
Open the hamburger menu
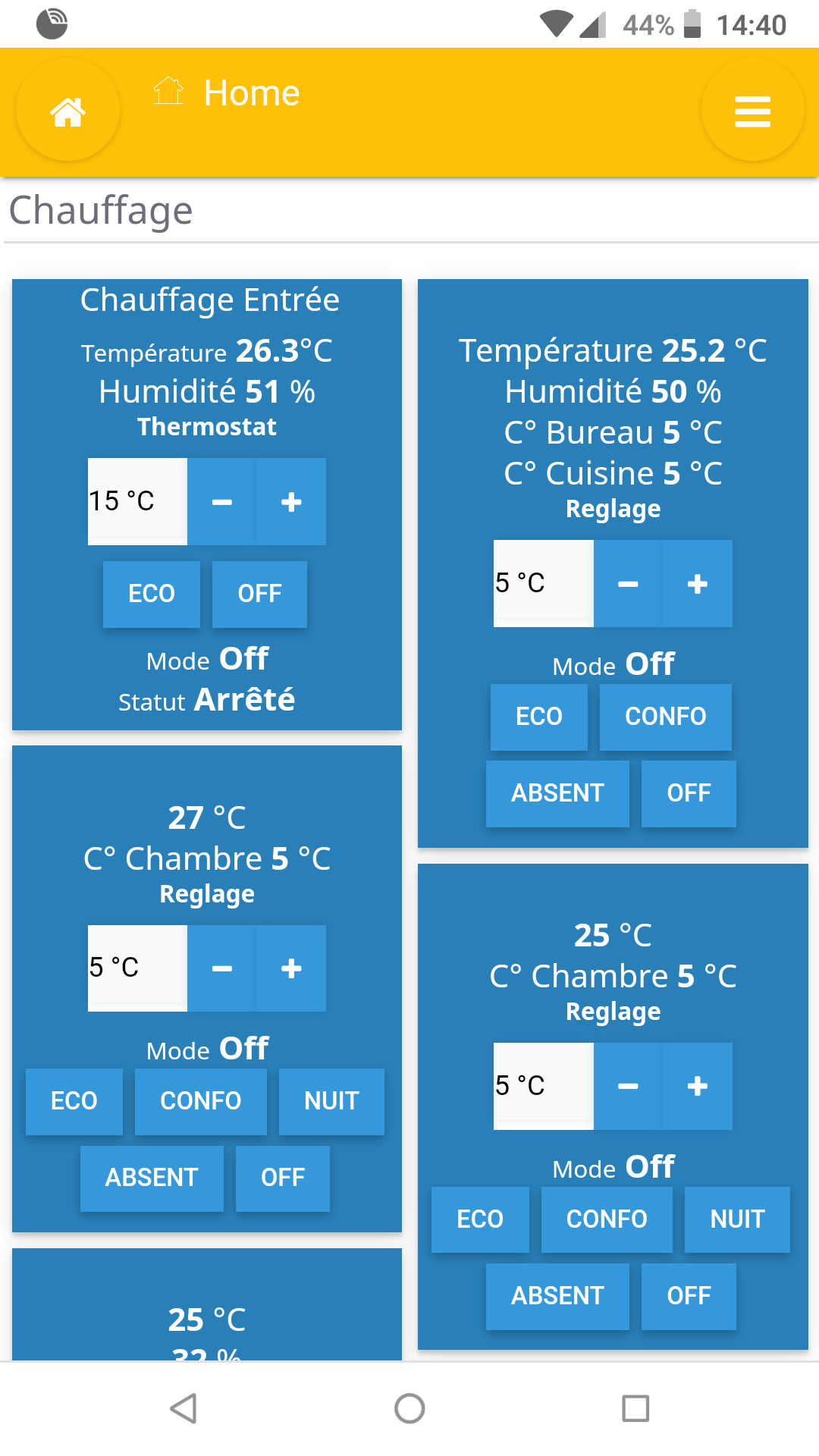752,111
